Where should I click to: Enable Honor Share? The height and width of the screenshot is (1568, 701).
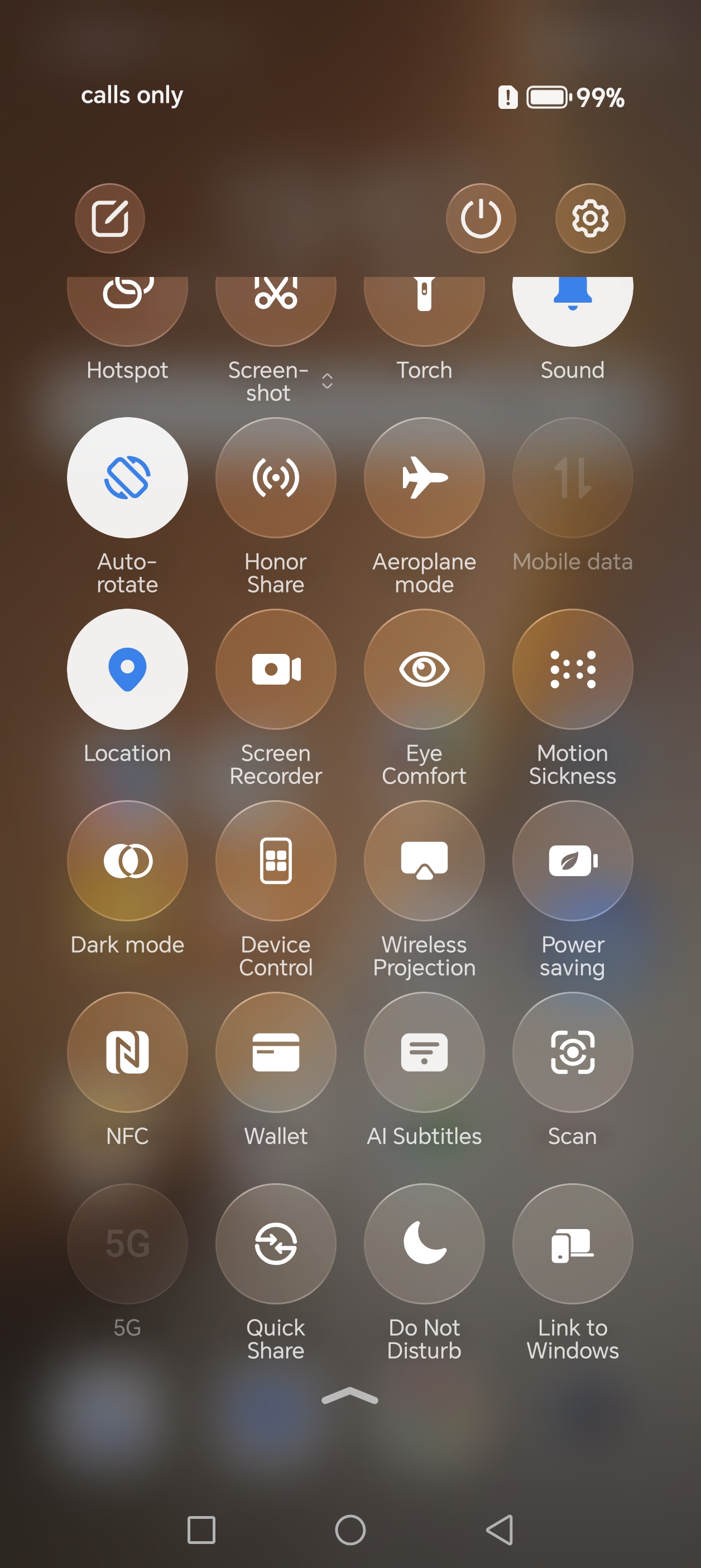(276, 477)
